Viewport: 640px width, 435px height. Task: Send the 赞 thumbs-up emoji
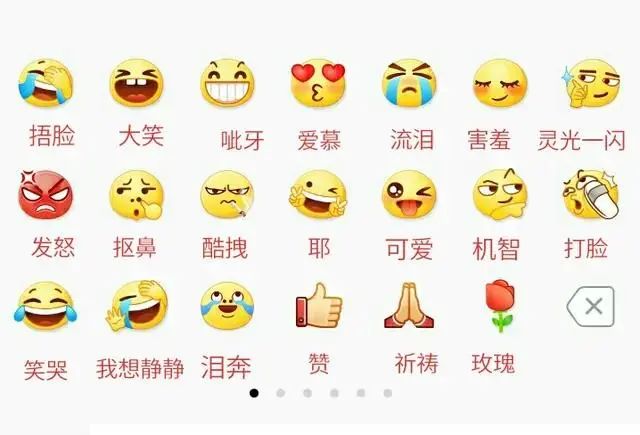318,305
